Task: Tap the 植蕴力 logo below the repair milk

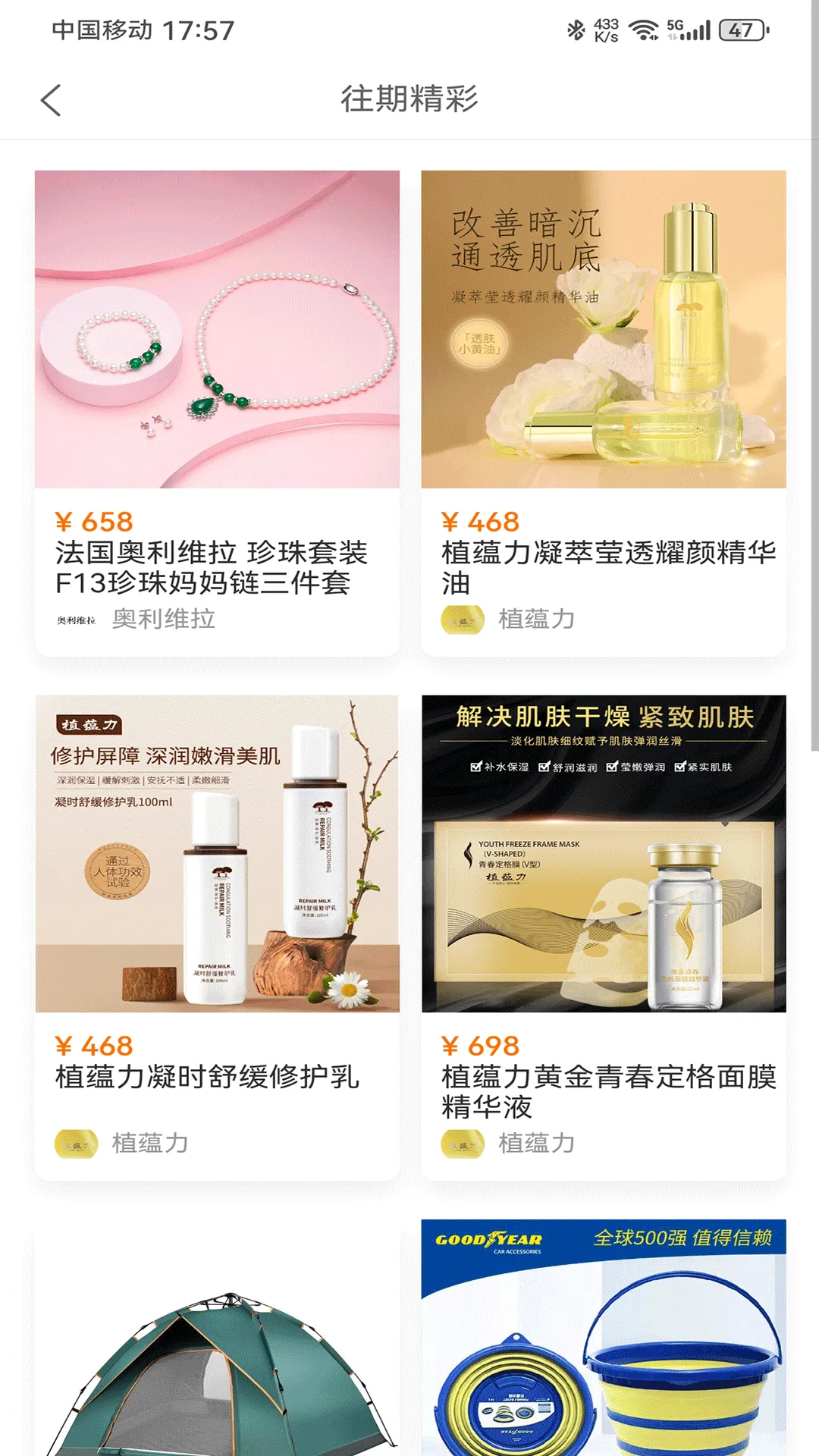Action: [x=75, y=1141]
